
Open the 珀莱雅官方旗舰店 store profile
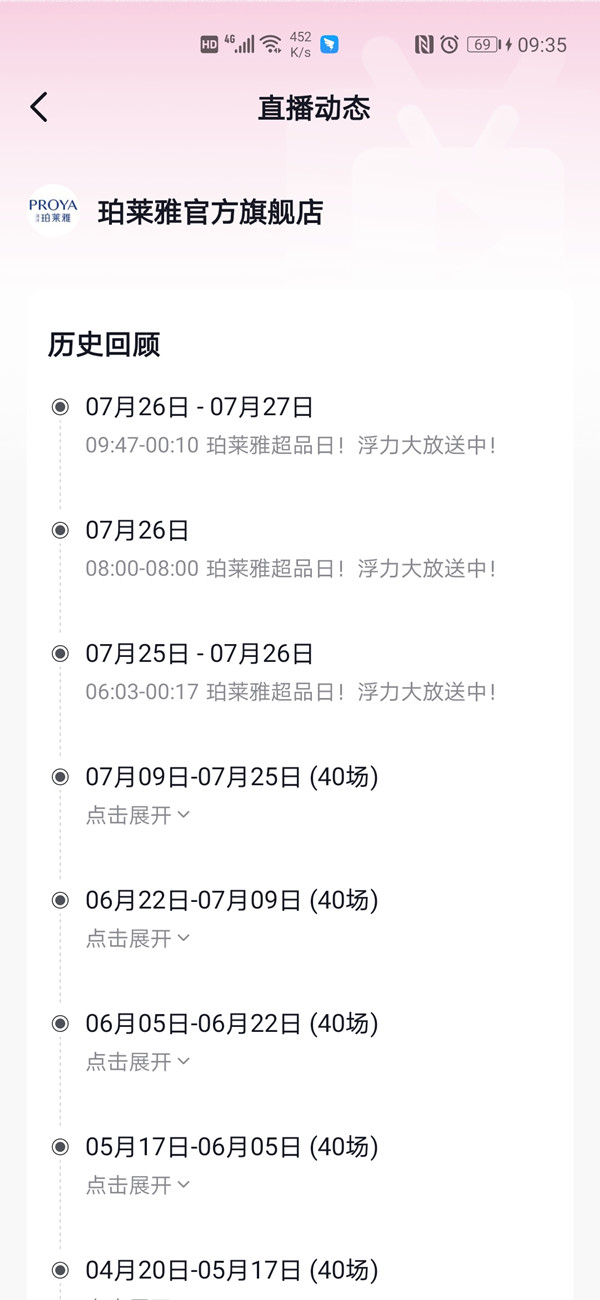pos(210,212)
